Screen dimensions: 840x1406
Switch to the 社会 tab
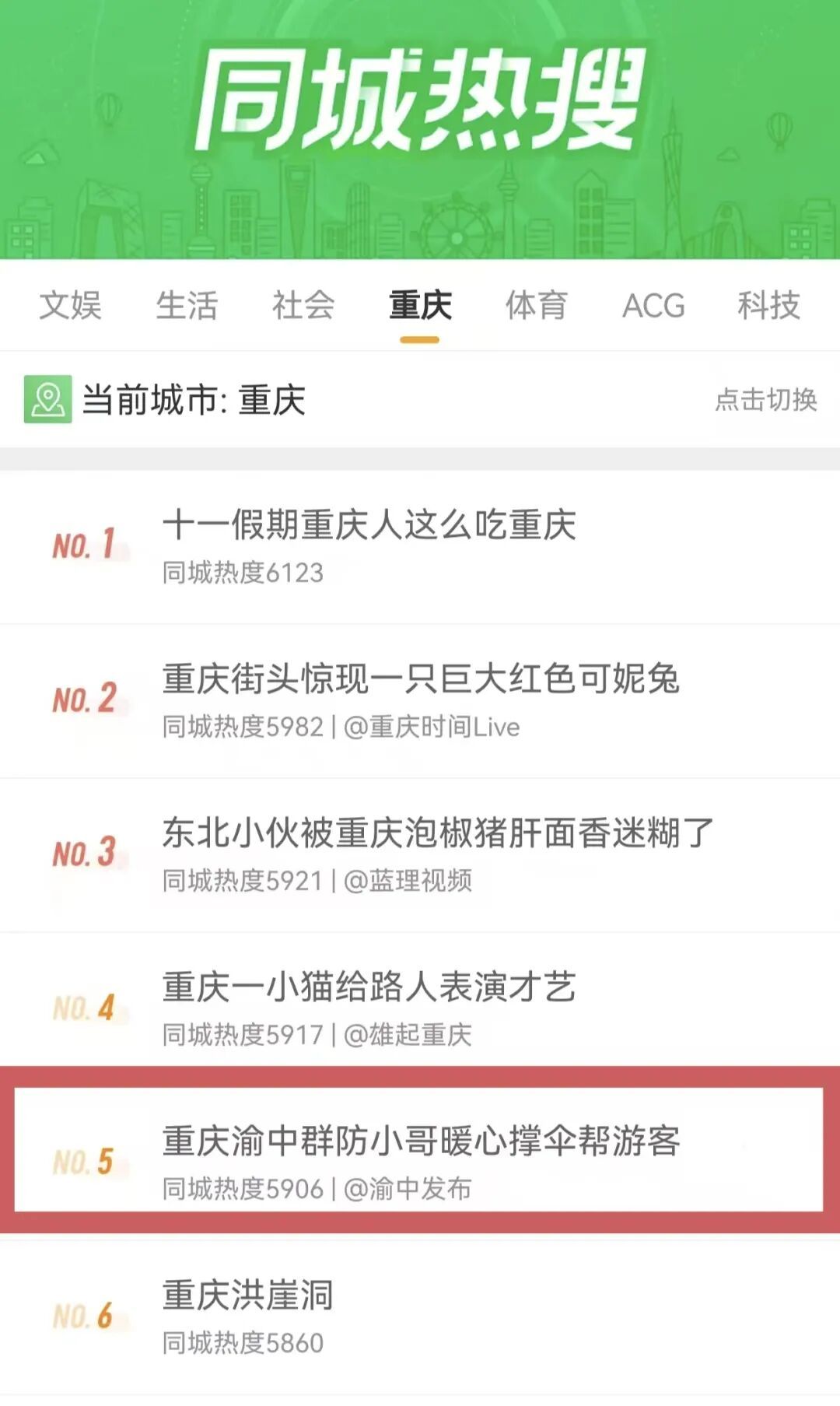(305, 306)
